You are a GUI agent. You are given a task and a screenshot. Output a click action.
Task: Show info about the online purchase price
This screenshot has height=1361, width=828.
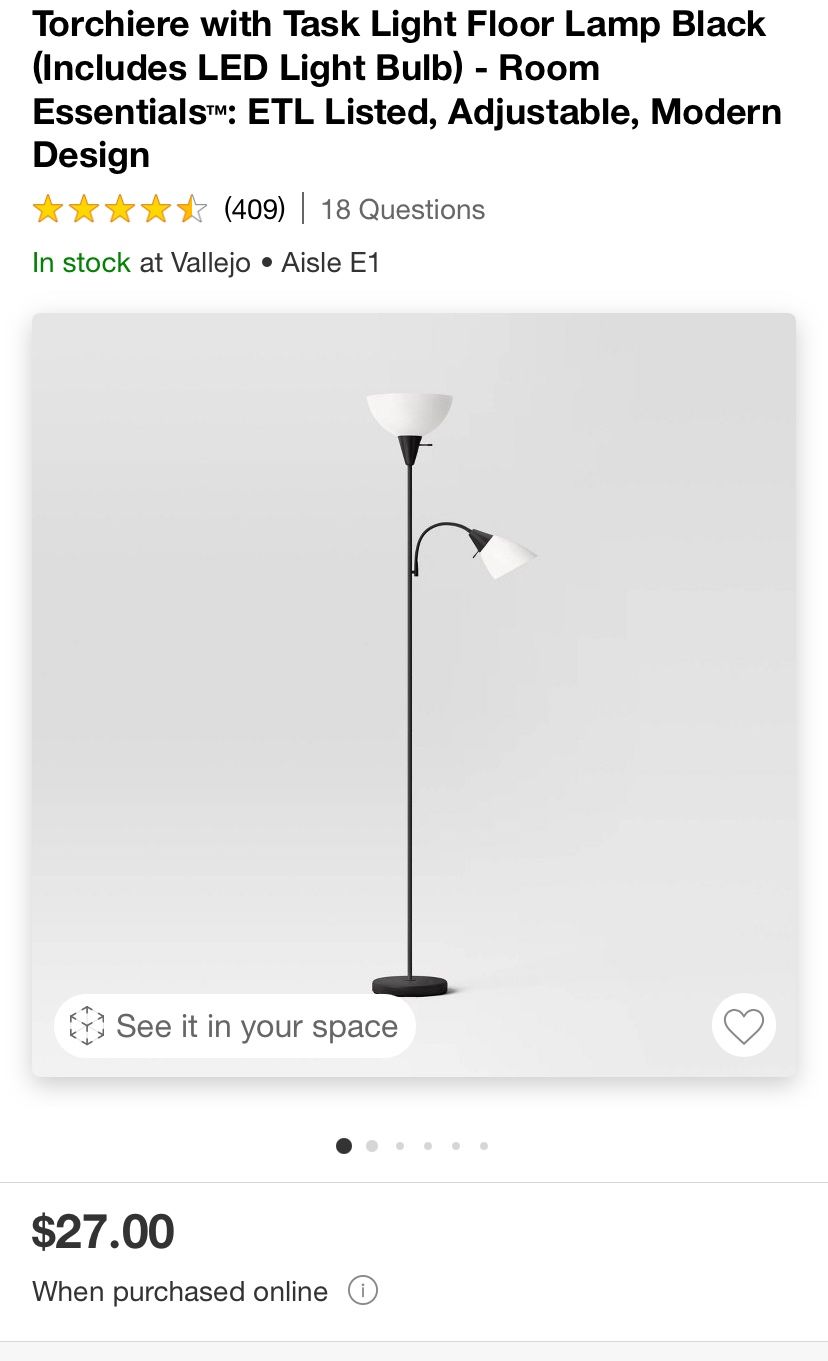(362, 1291)
